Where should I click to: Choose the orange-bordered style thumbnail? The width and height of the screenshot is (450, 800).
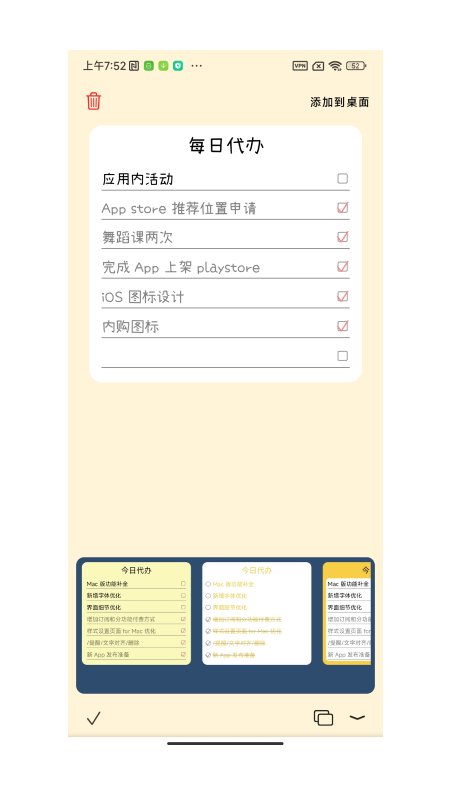click(x=347, y=613)
